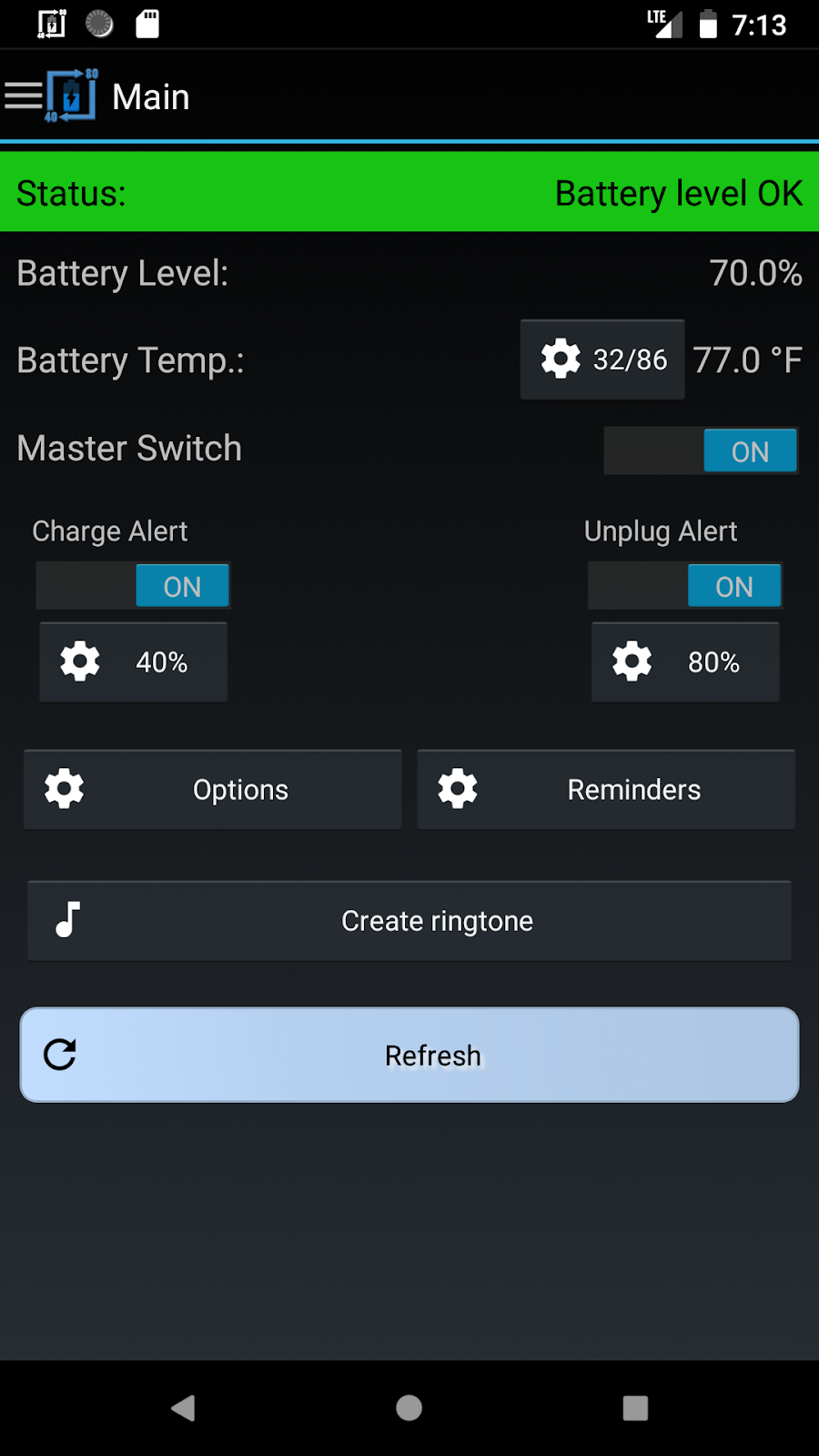Tap Create ringtone

point(409,920)
